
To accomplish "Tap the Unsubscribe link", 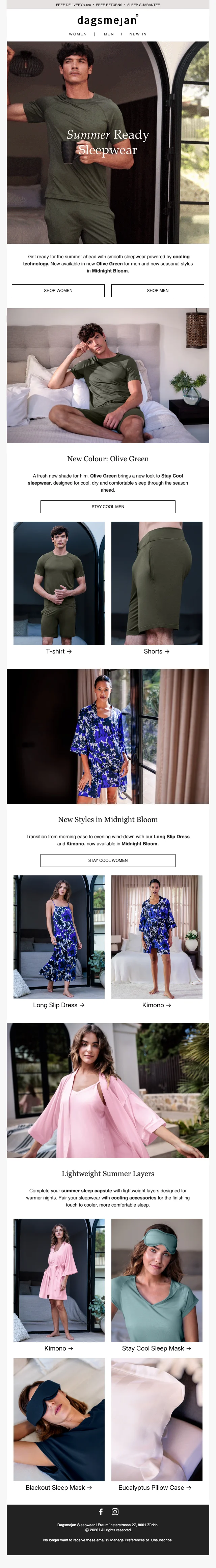I will point(161,1540).
